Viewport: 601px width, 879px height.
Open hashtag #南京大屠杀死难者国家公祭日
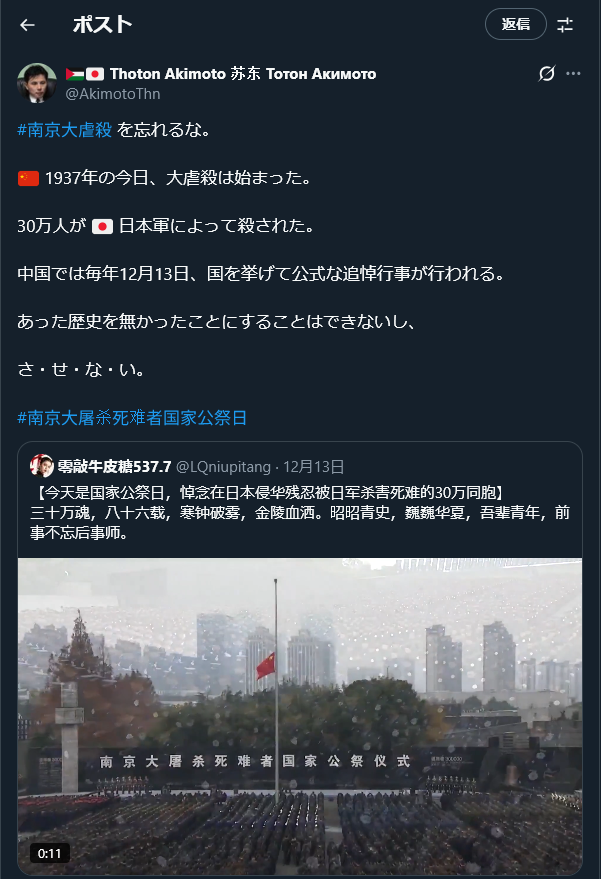click(x=132, y=417)
